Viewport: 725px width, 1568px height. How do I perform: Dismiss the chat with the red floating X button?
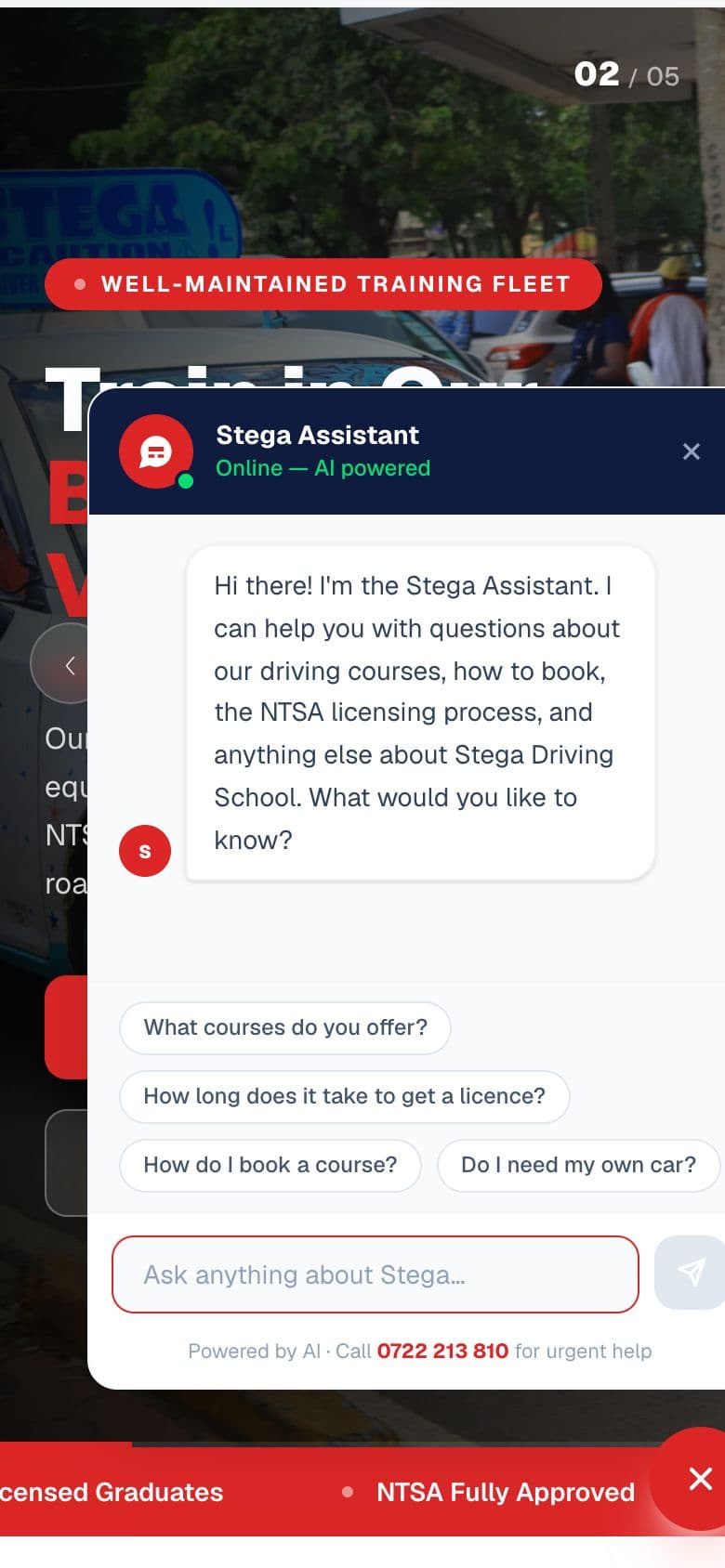pos(694,1479)
